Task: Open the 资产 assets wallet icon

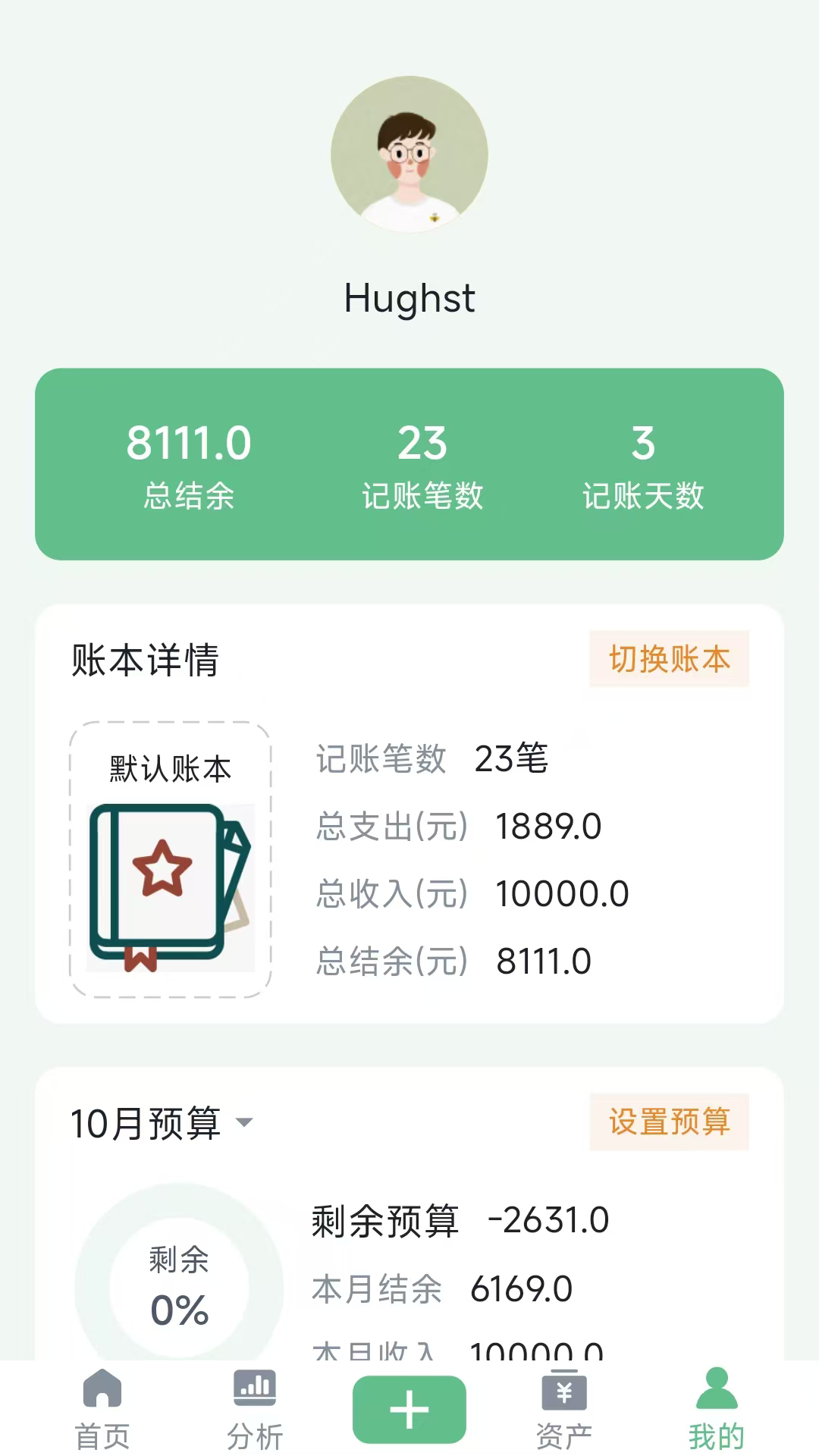Action: pyautogui.click(x=563, y=1392)
